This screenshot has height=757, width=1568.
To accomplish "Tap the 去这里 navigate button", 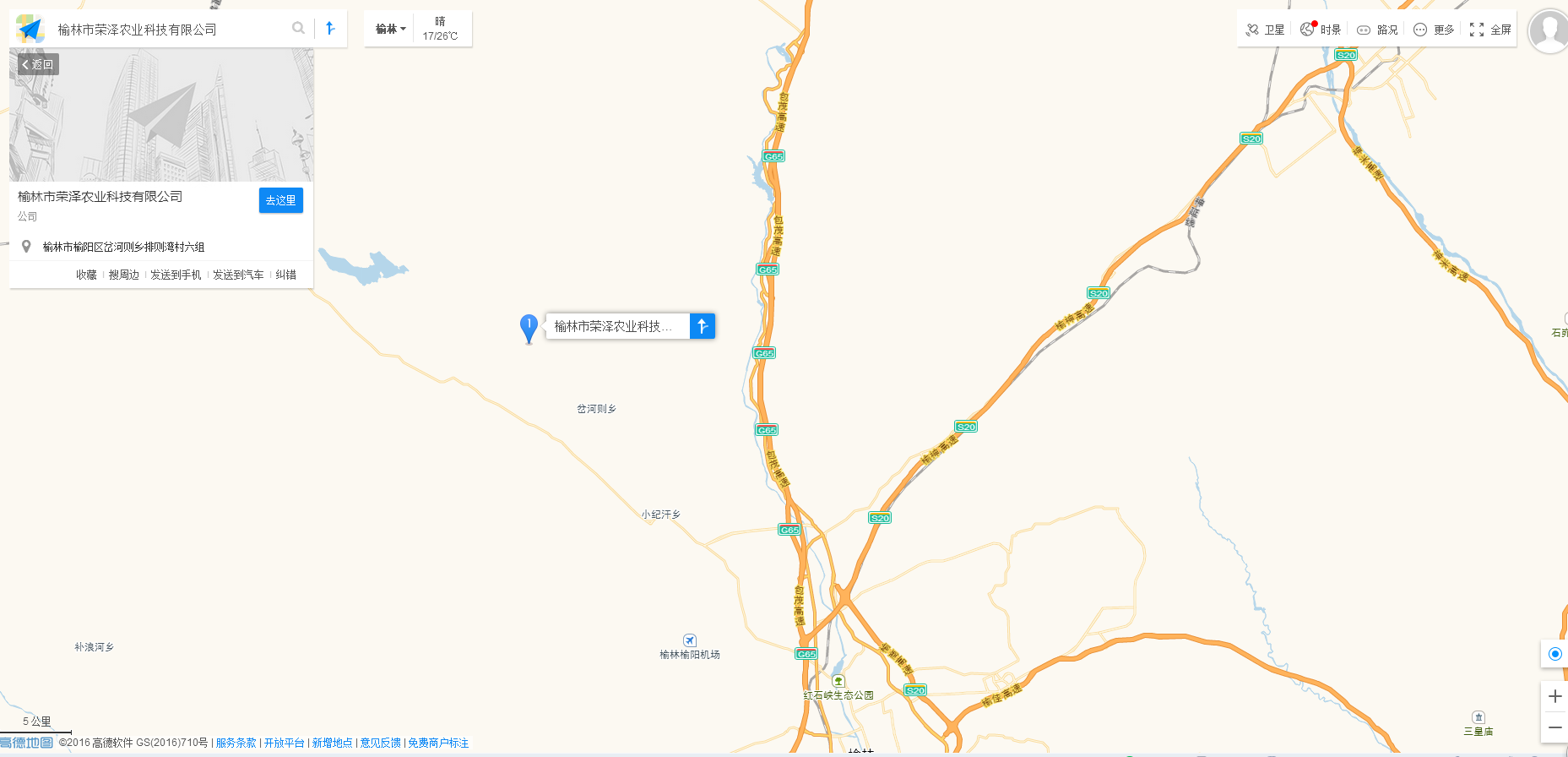I will tap(280, 200).
